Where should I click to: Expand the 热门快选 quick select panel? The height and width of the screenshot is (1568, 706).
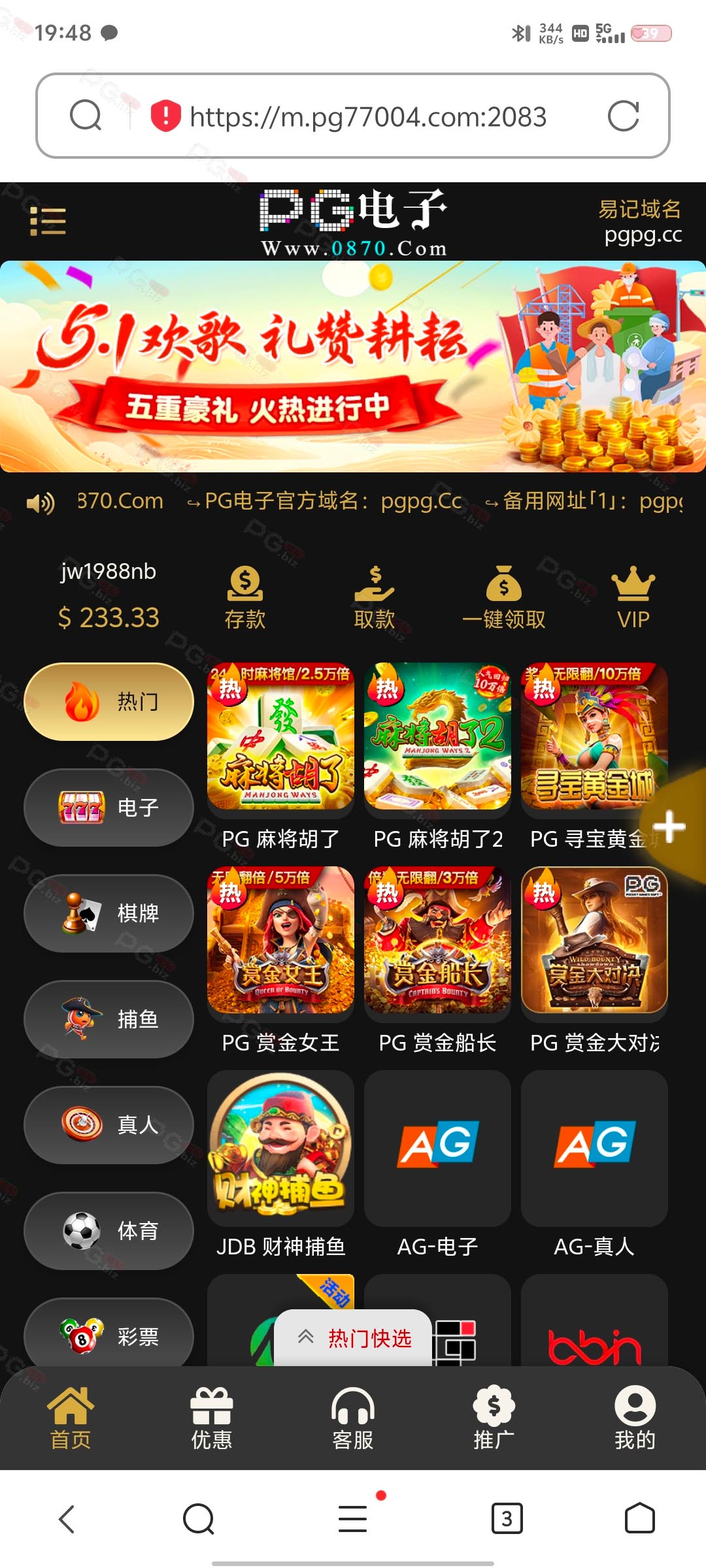353,1338
